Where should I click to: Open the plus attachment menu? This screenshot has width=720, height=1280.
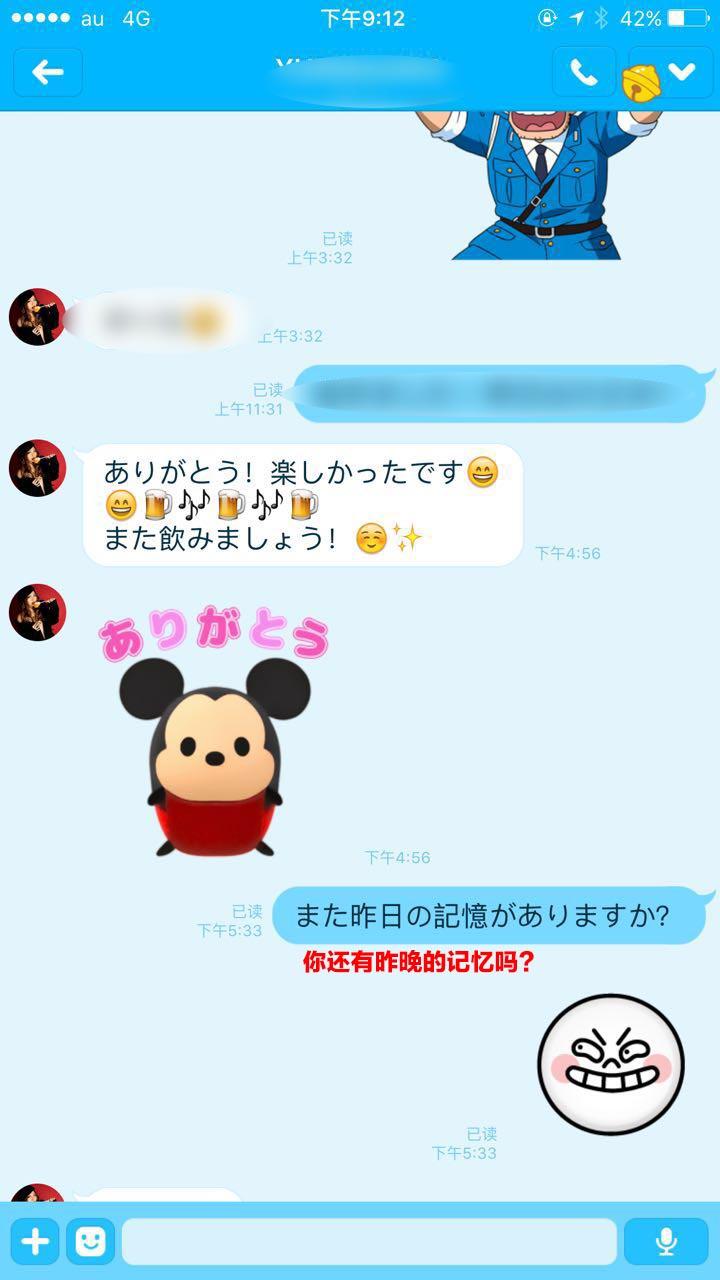(x=35, y=1242)
